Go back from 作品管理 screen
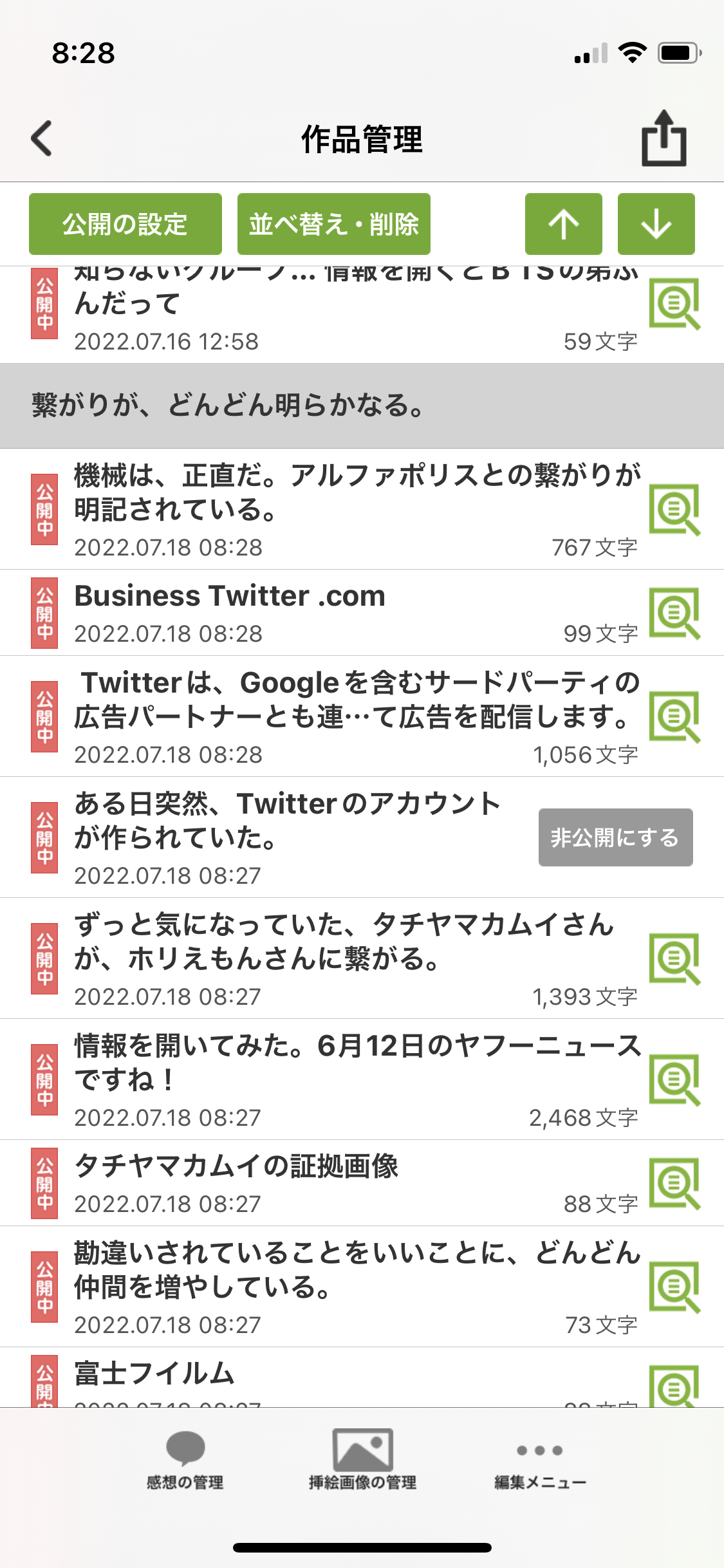The image size is (724, 1568). coord(42,138)
